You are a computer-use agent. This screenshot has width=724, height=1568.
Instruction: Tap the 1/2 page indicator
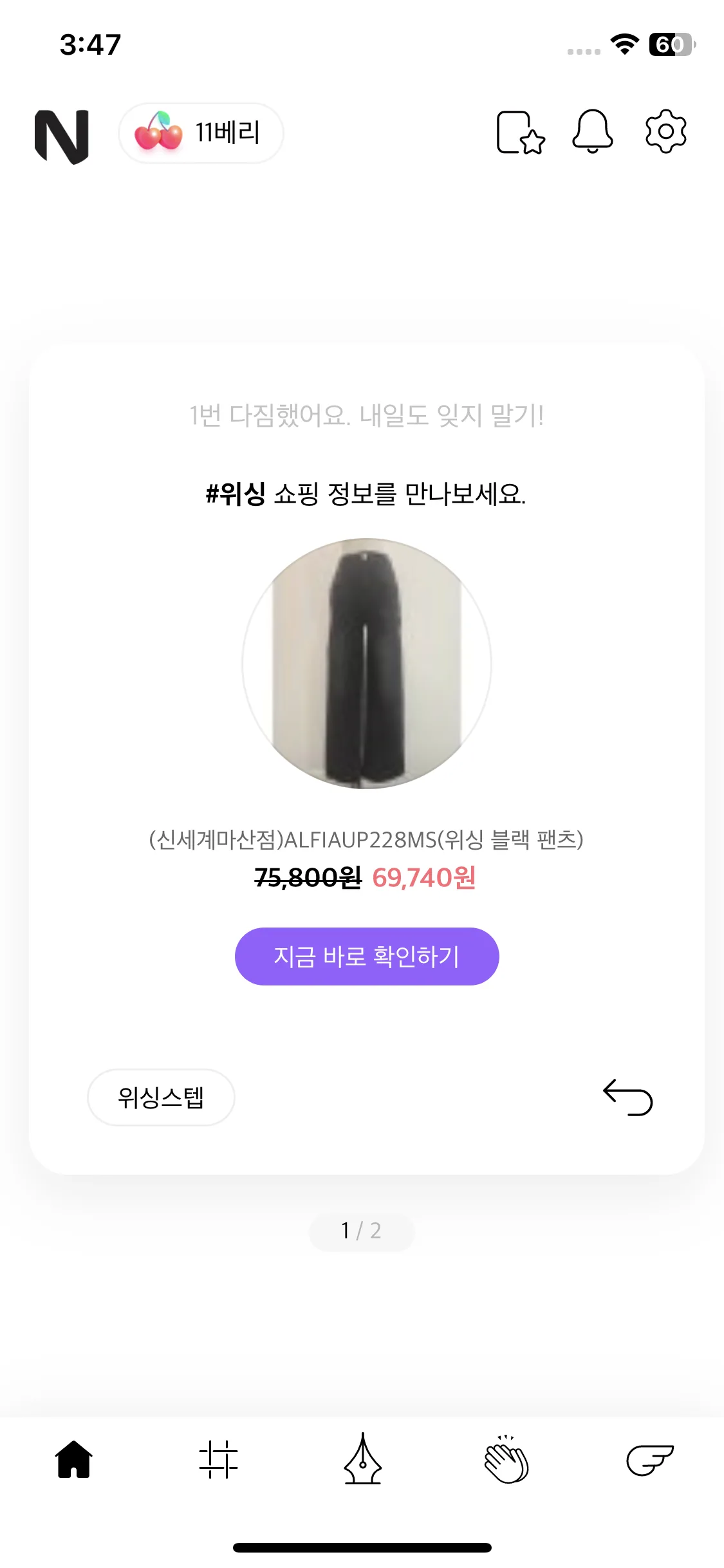[362, 1231]
